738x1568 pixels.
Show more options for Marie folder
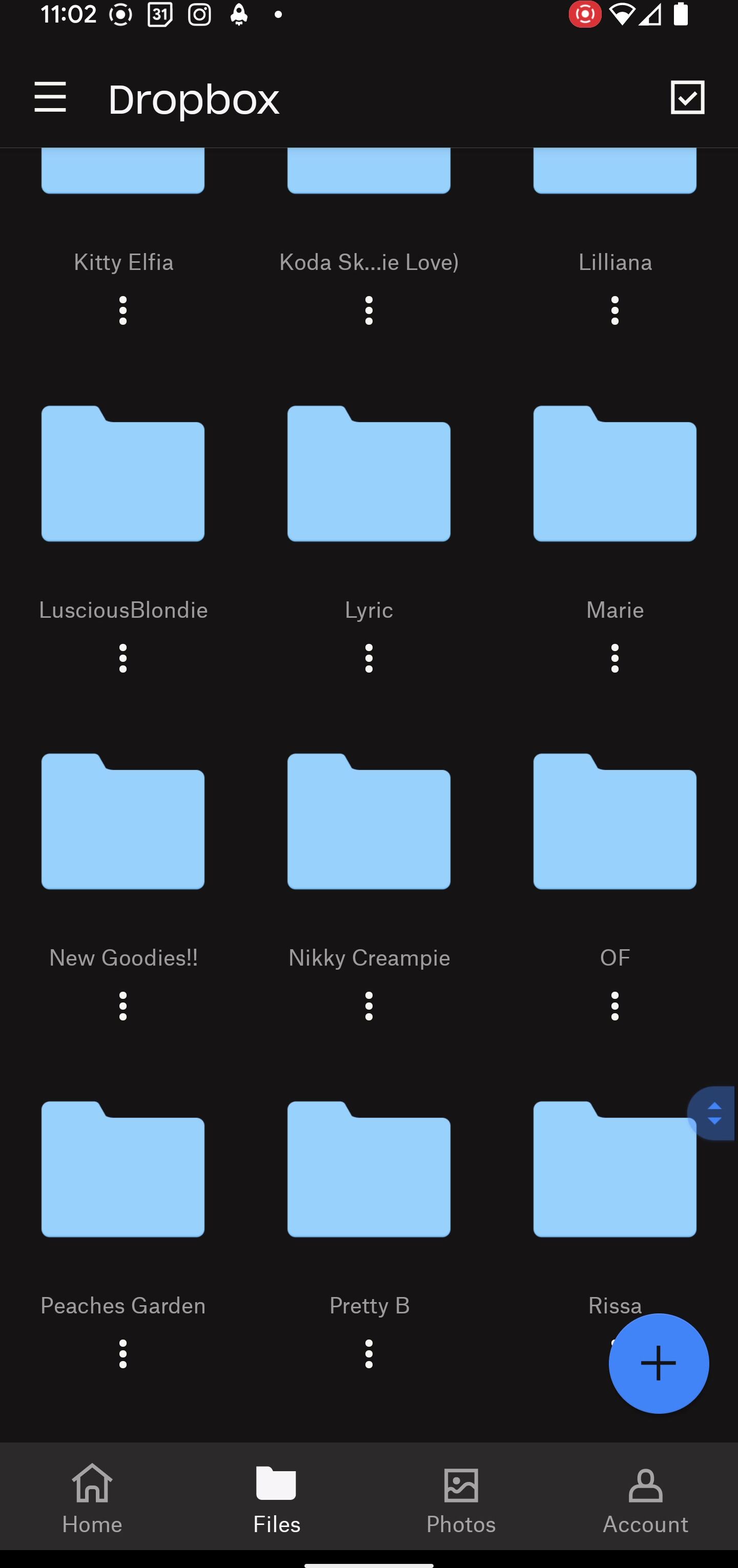614,658
